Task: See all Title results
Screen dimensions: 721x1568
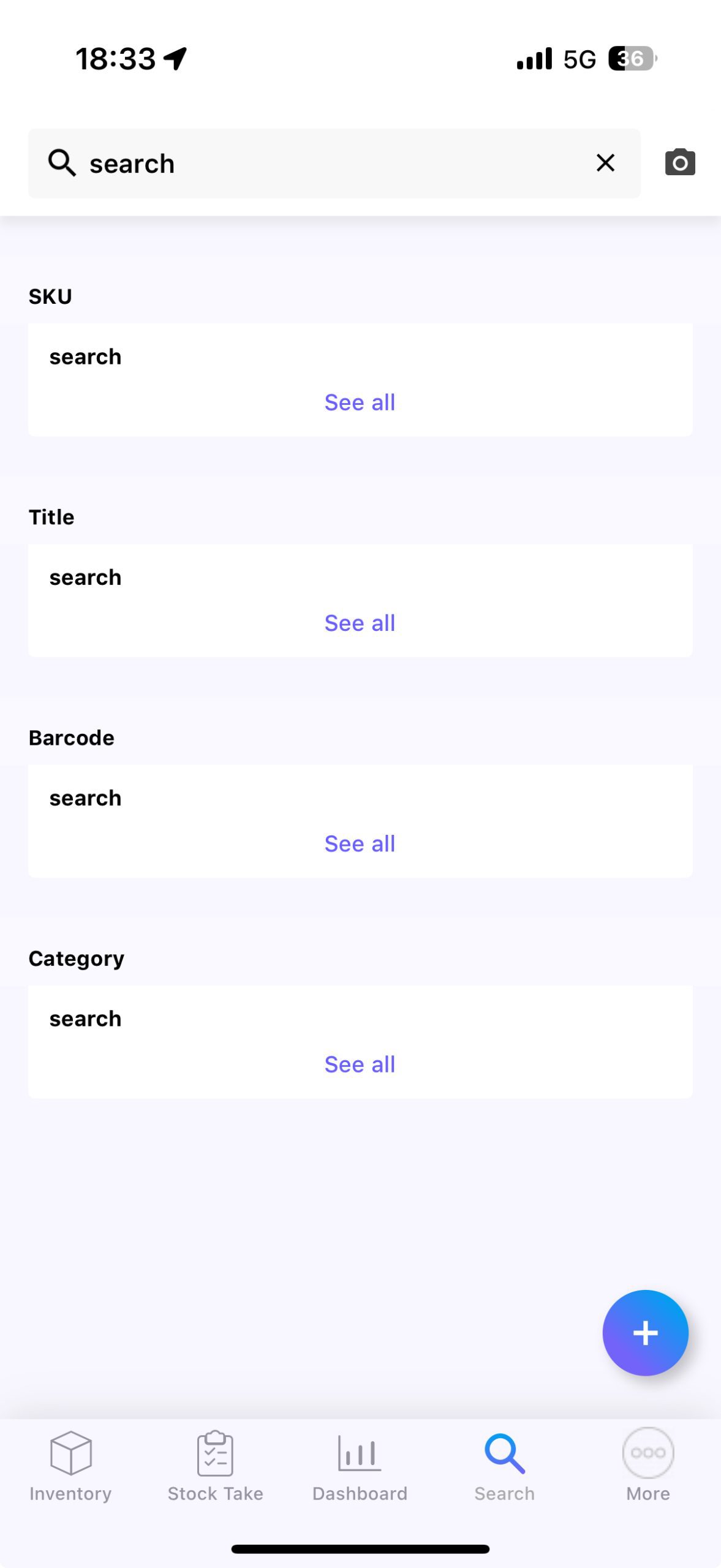Action: click(x=360, y=623)
